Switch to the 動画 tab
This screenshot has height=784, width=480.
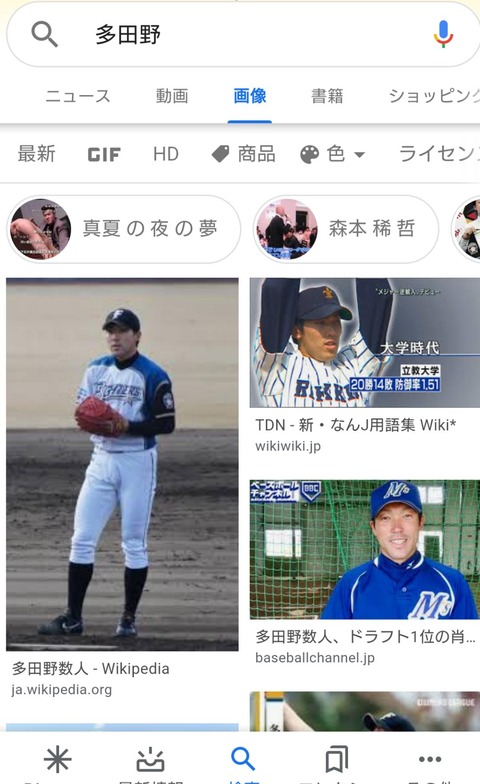point(172,96)
